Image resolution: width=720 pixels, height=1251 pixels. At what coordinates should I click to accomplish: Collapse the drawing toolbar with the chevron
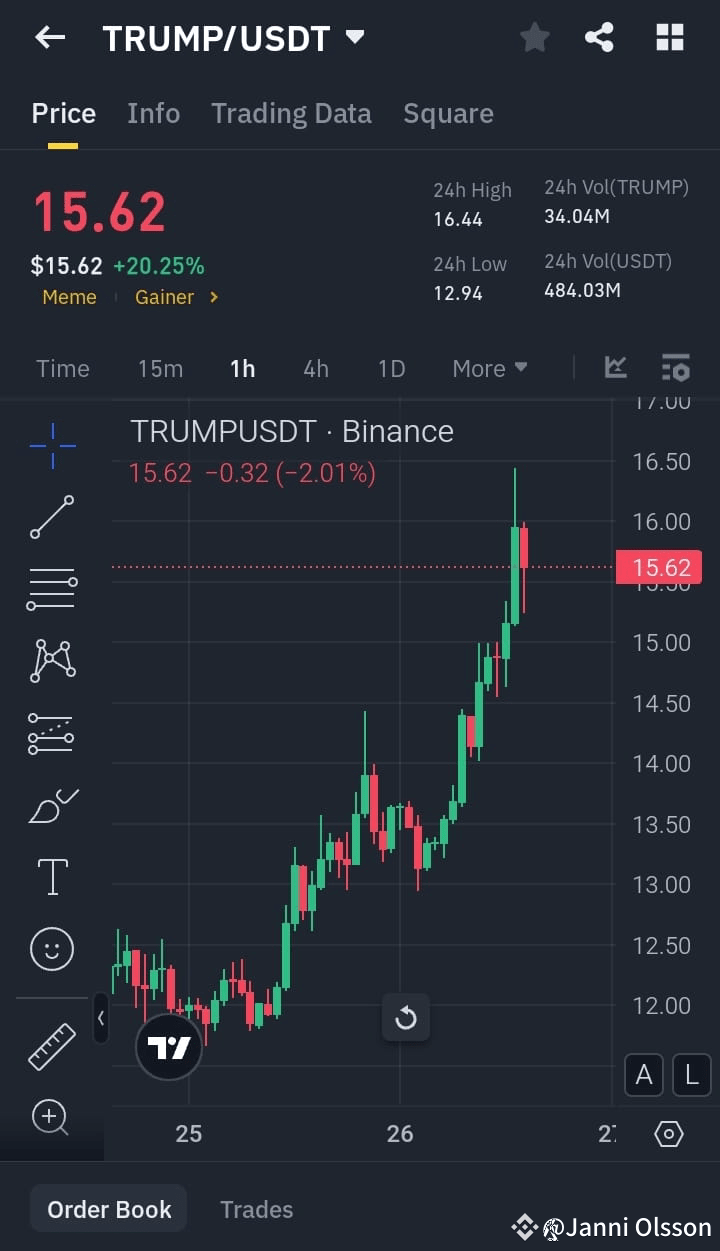click(103, 1019)
